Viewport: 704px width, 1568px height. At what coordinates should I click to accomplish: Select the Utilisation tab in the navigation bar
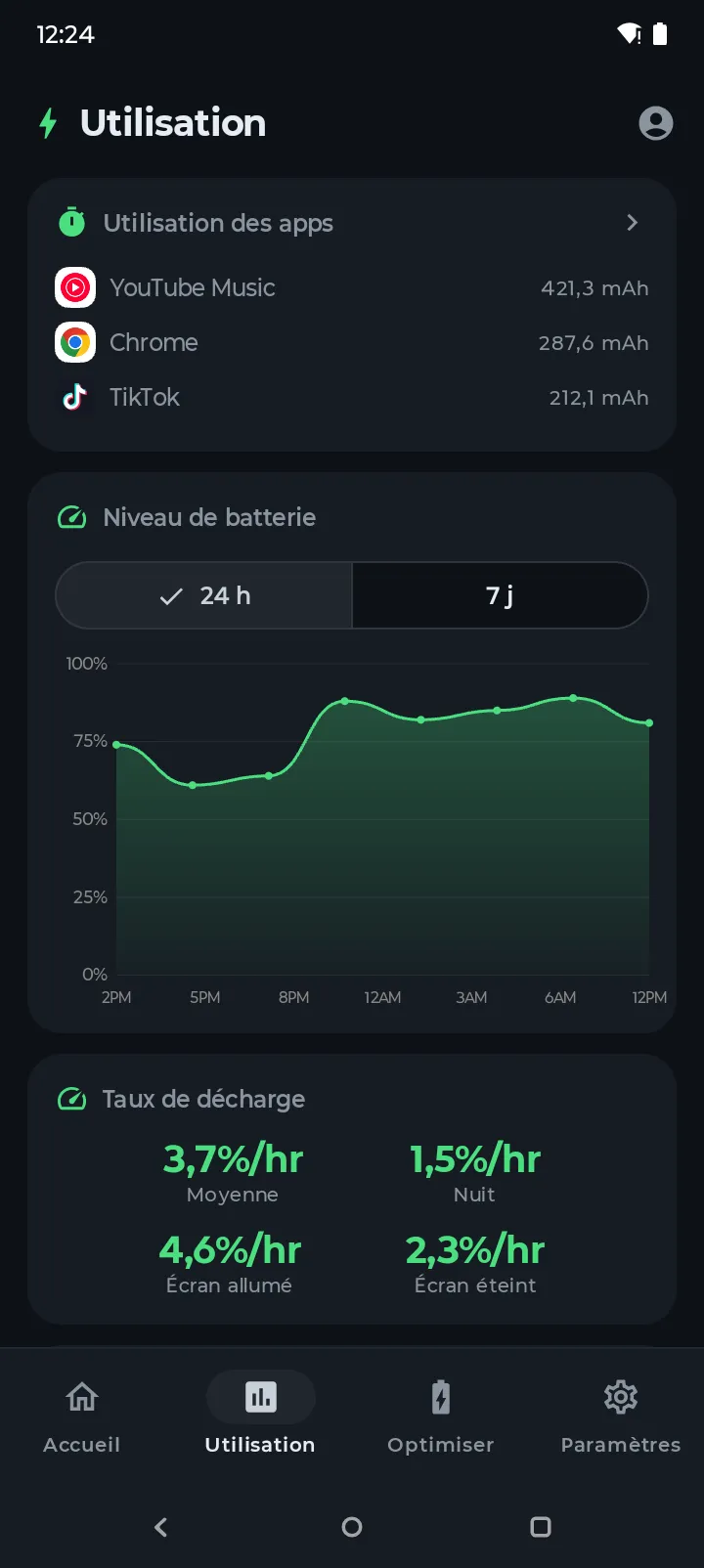click(x=260, y=1415)
